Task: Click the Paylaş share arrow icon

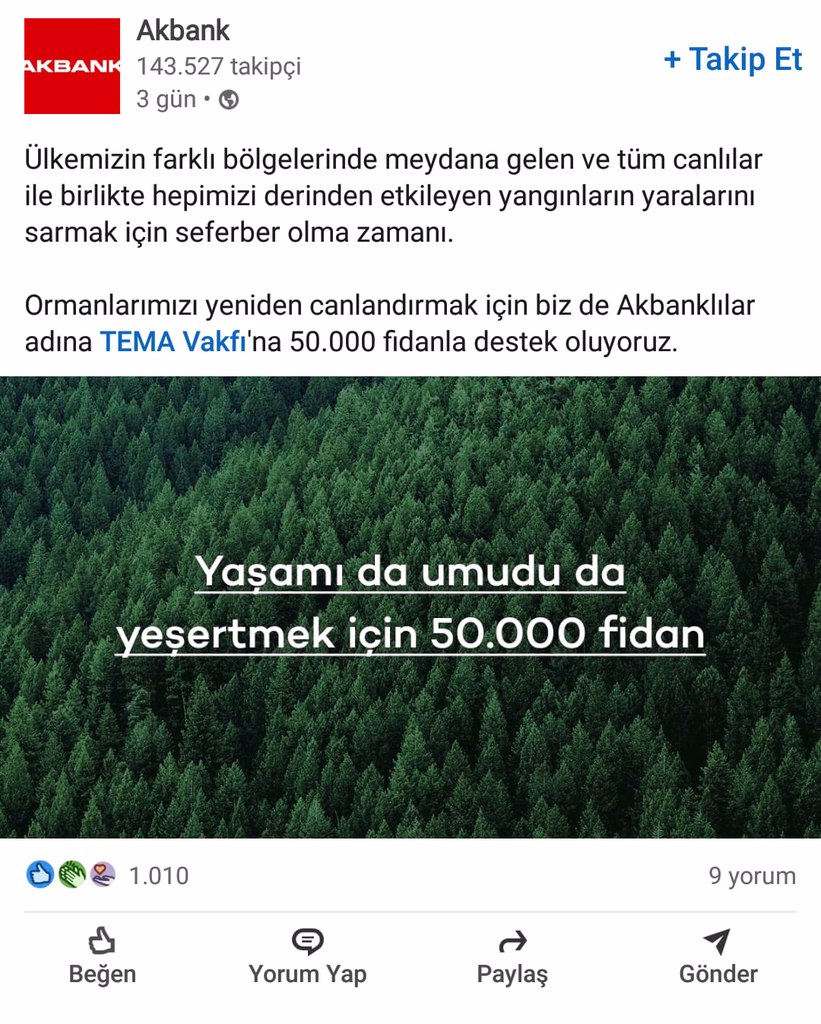Action: tap(513, 940)
